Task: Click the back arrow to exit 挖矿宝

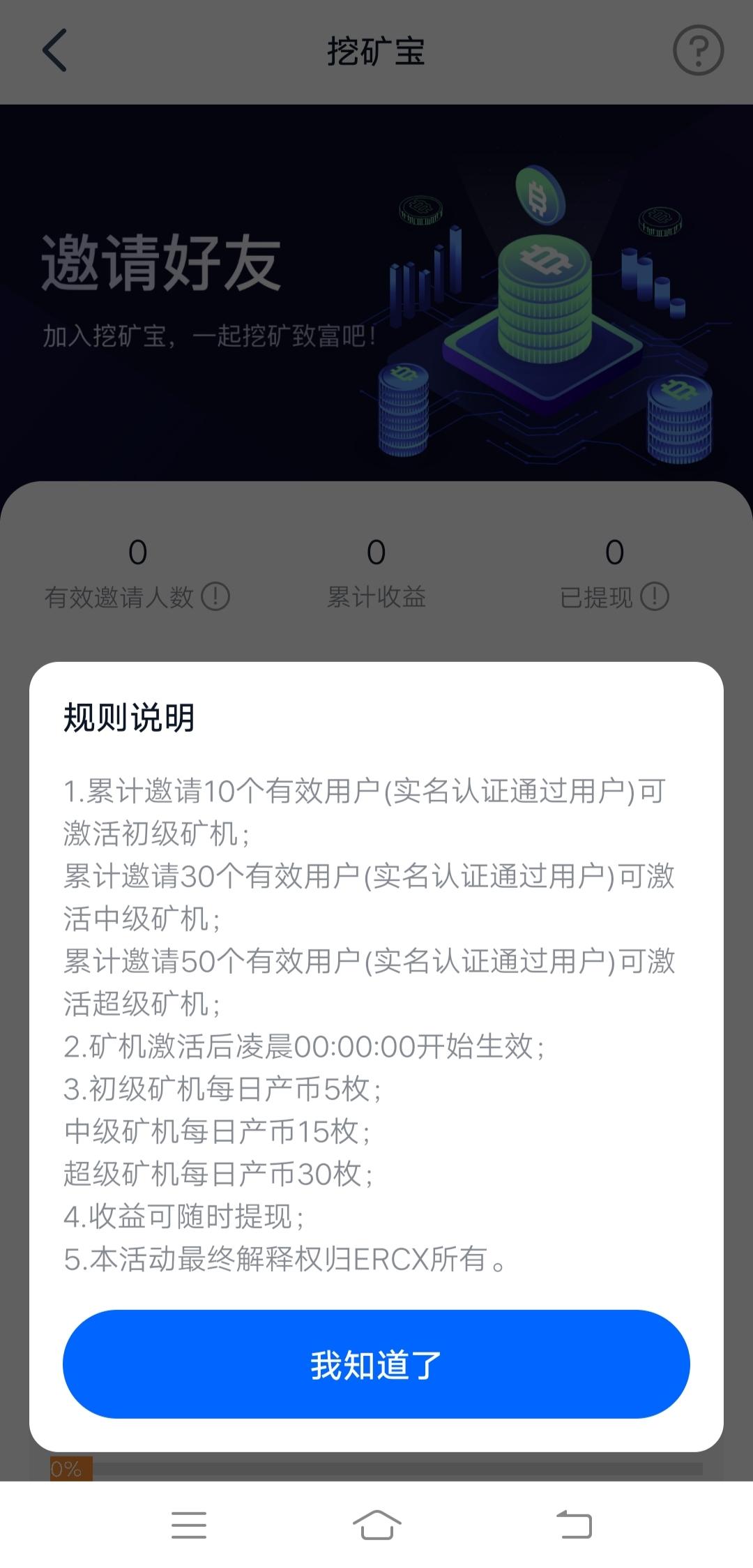Action: click(x=55, y=51)
